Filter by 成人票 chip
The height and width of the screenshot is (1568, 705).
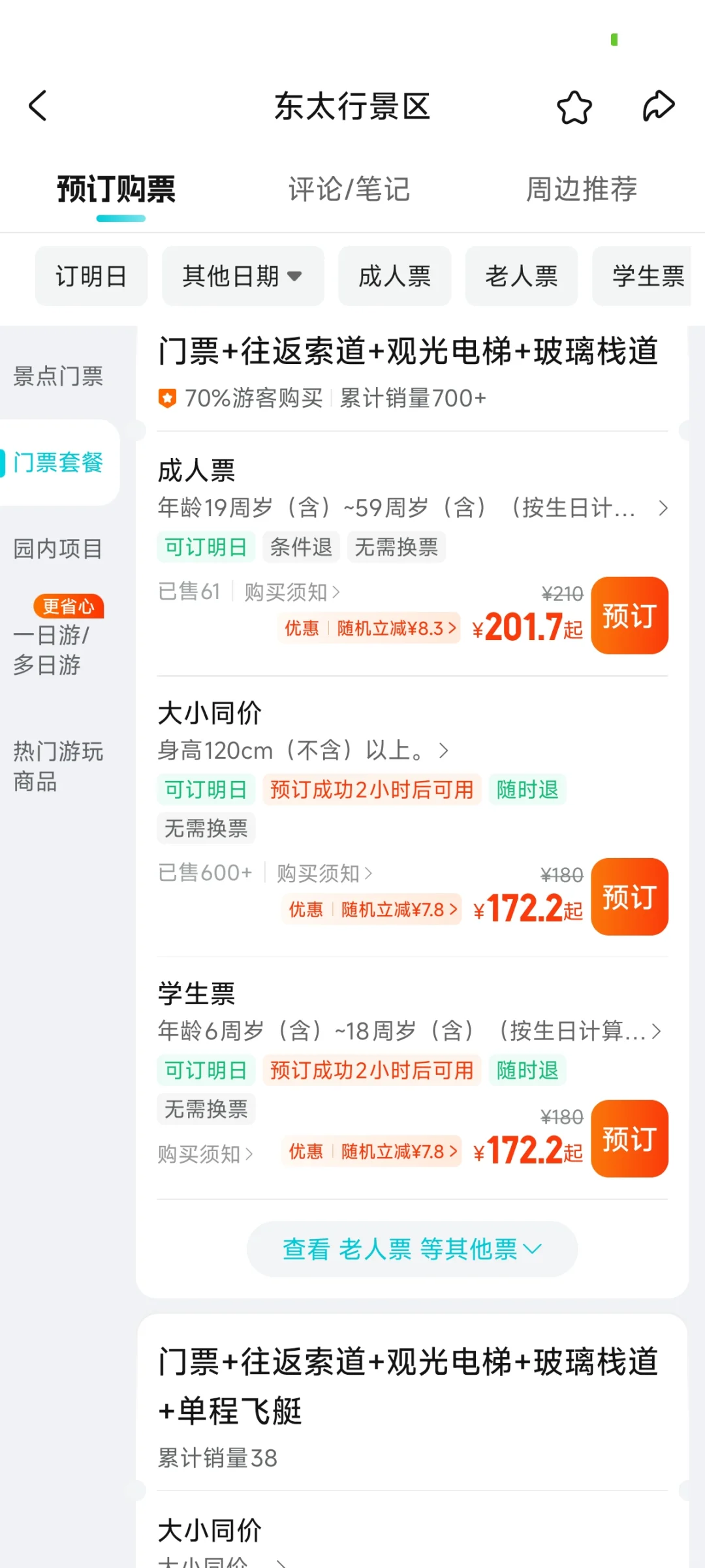(x=394, y=276)
